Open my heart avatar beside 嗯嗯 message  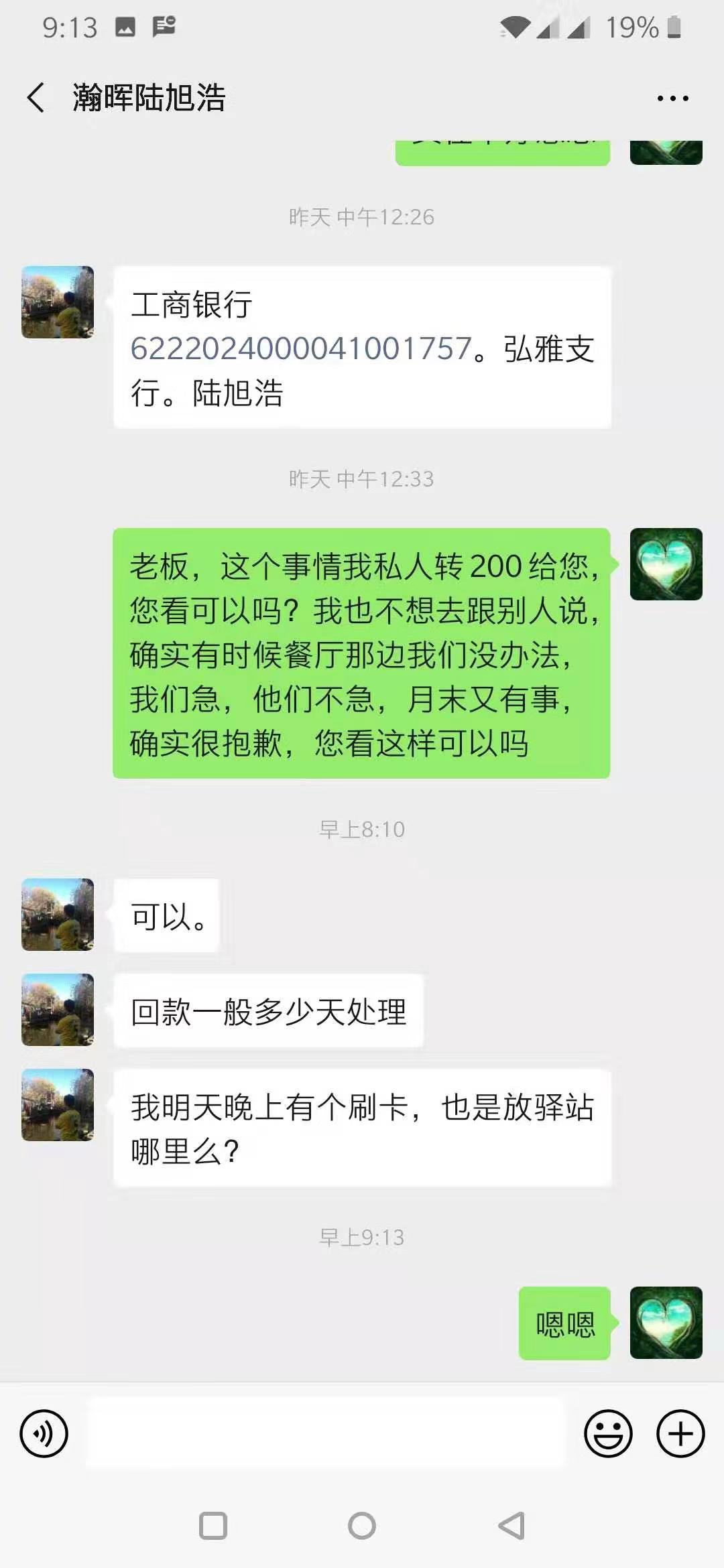[x=666, y=1323]
